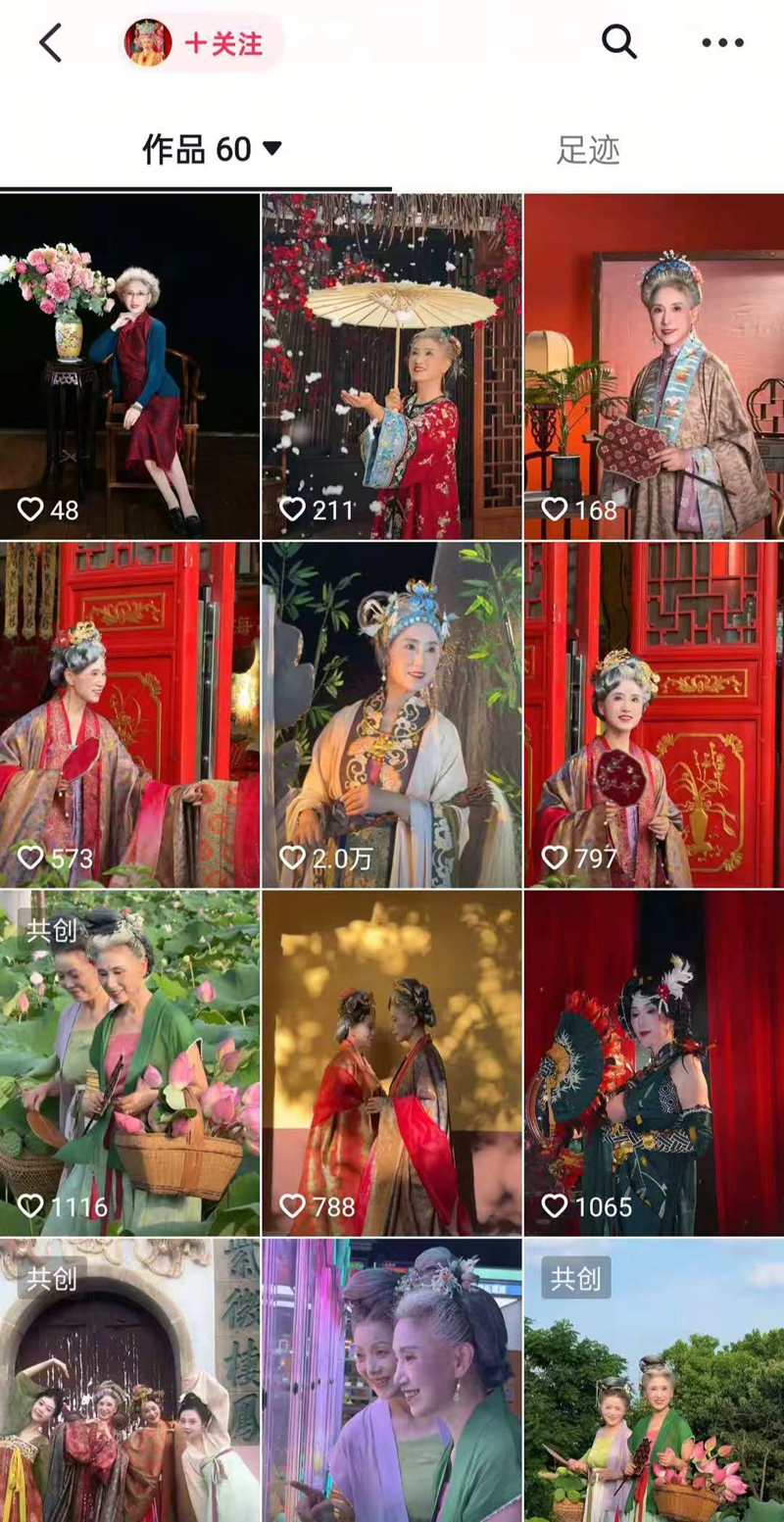Open the post with 797 likes

(654, 714)
